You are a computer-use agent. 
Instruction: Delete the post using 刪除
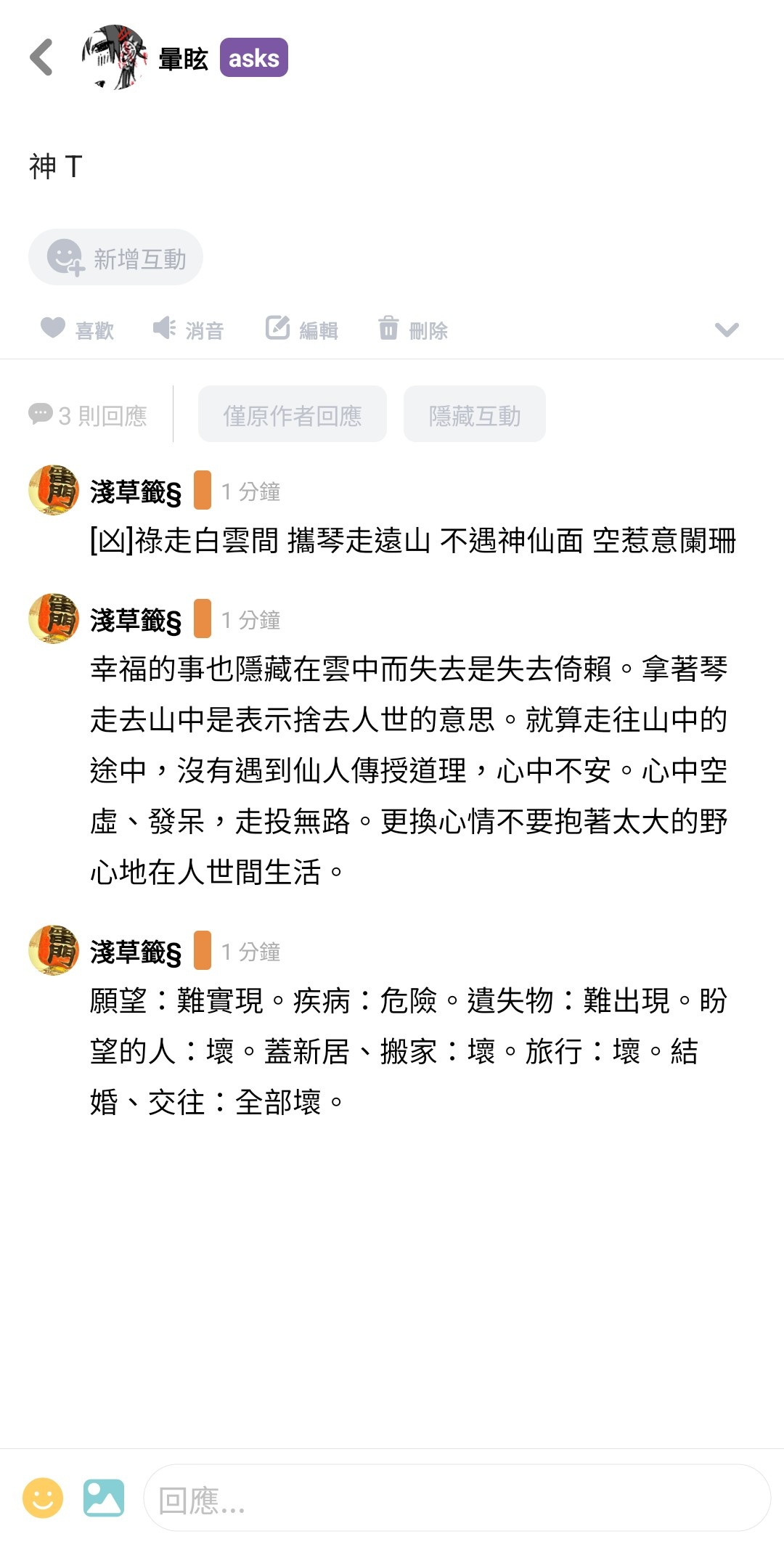(x=412, y=330)
